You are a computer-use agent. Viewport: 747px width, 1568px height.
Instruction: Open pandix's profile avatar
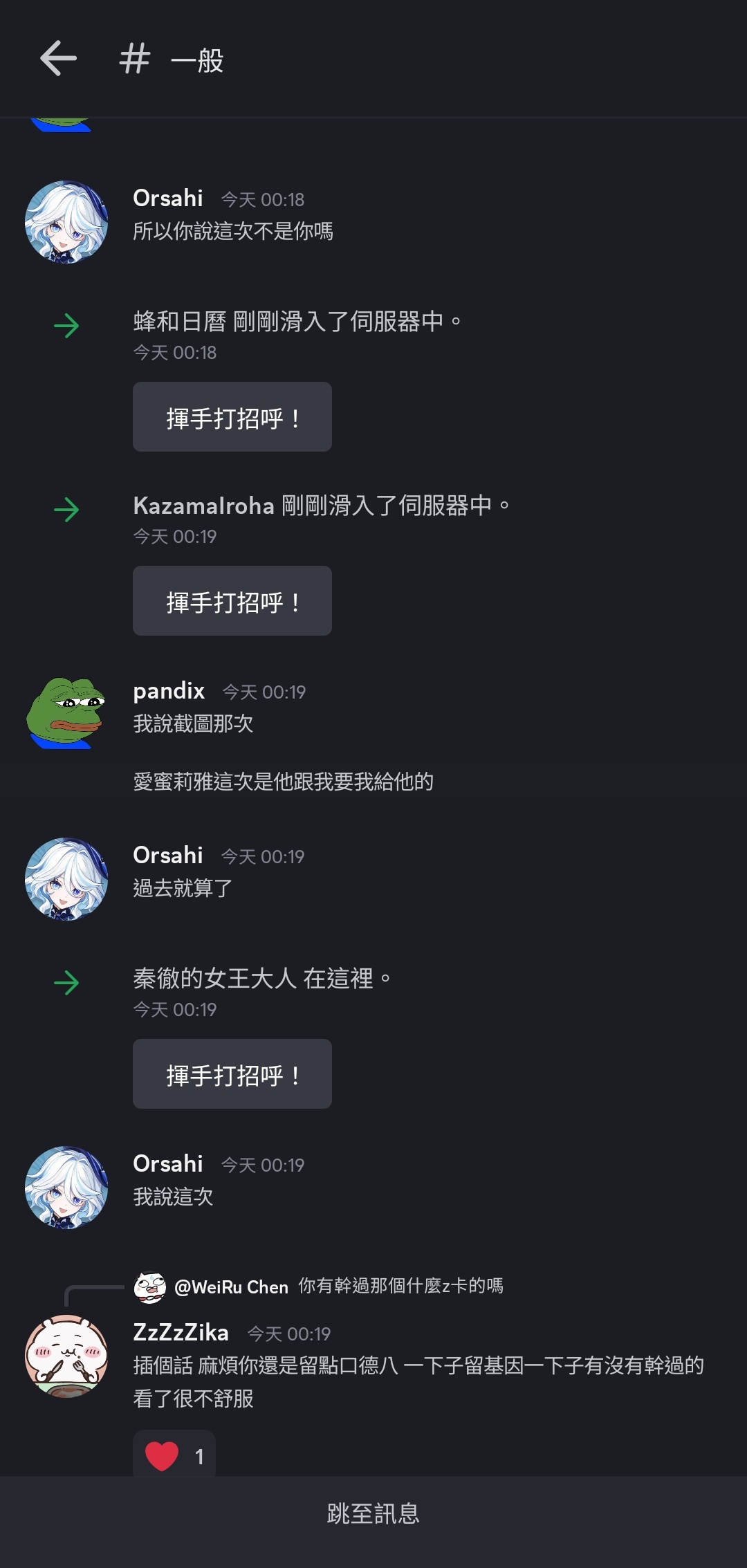pos(66,712)
